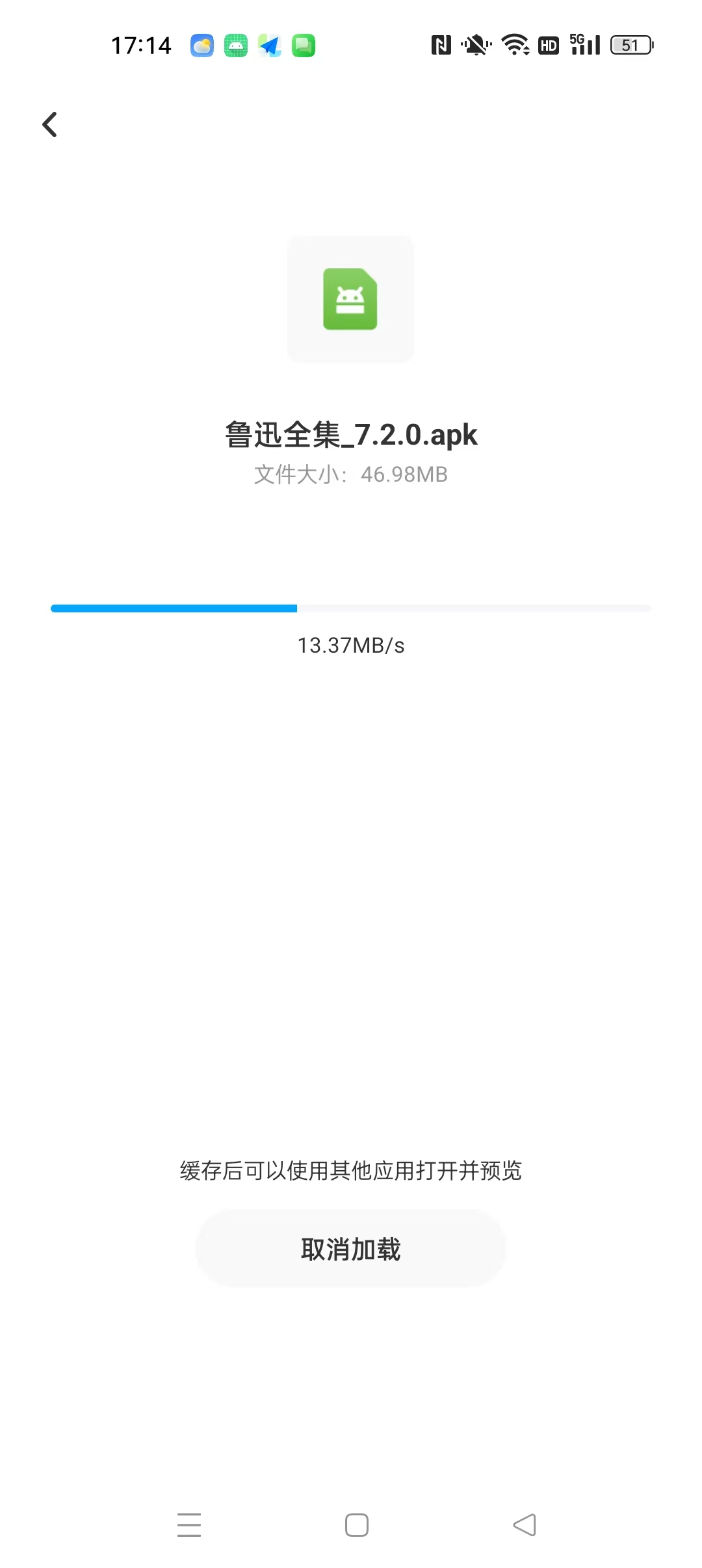Cancel loading with 取消加载 button
Image resolution: width=702 pixels, height=1568 pixels.
tap(351, 1249)
